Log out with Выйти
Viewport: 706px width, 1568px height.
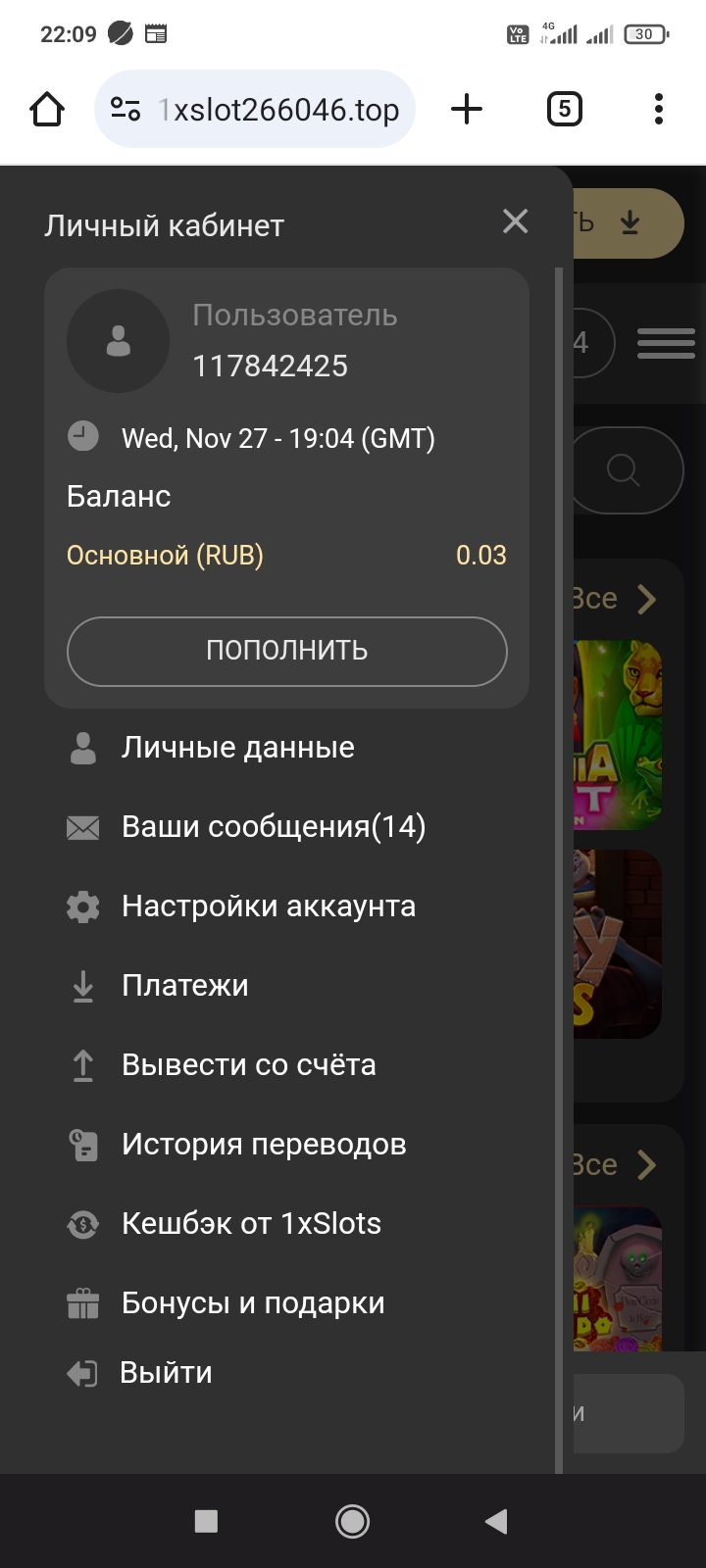click(x=165, y=1373)
